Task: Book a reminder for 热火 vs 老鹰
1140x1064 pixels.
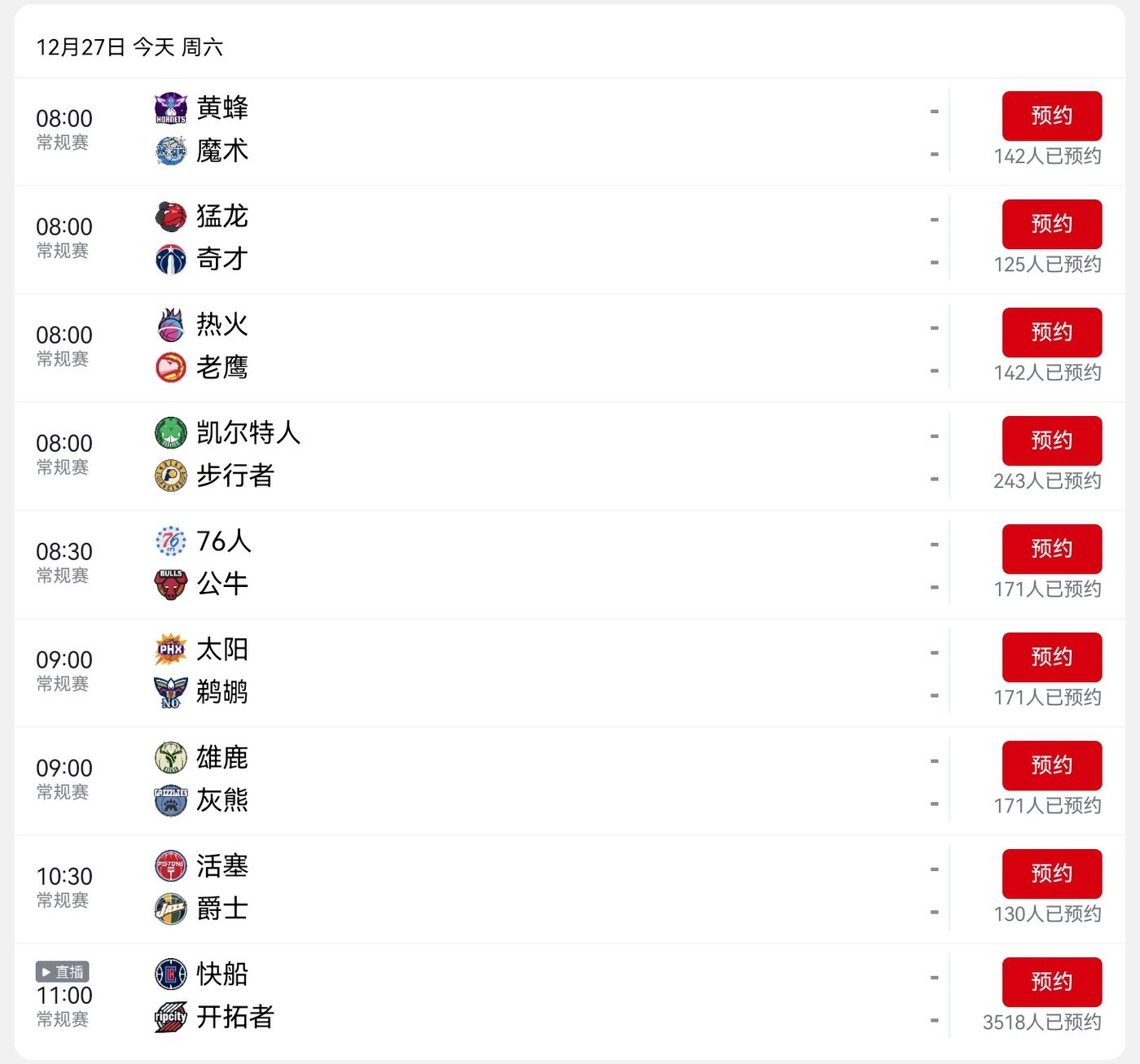Action: (x=1051, y=333)
